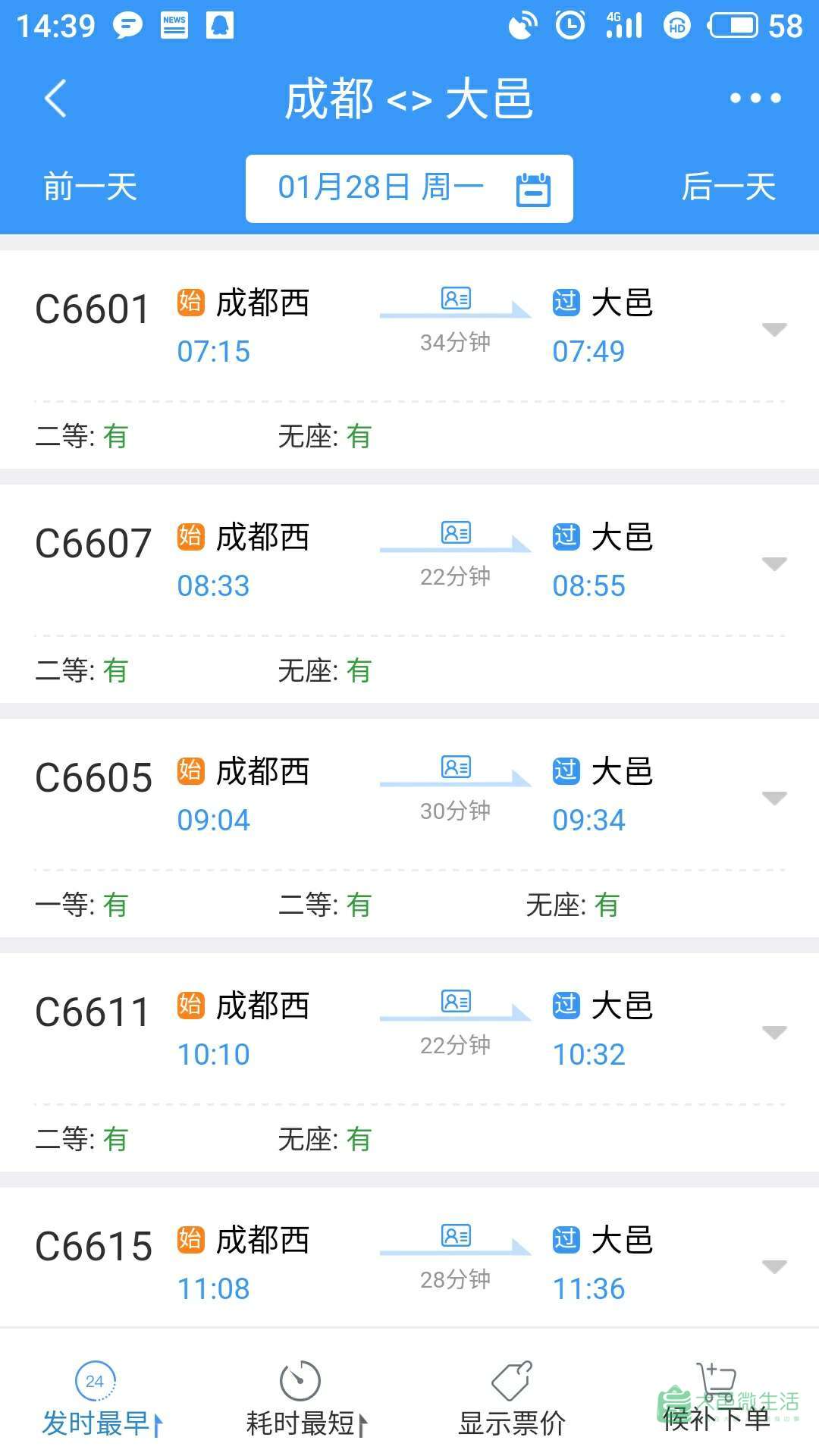819x1456 pixels.
Task: Go to the next day 后一天
Action: pos(728,187)
